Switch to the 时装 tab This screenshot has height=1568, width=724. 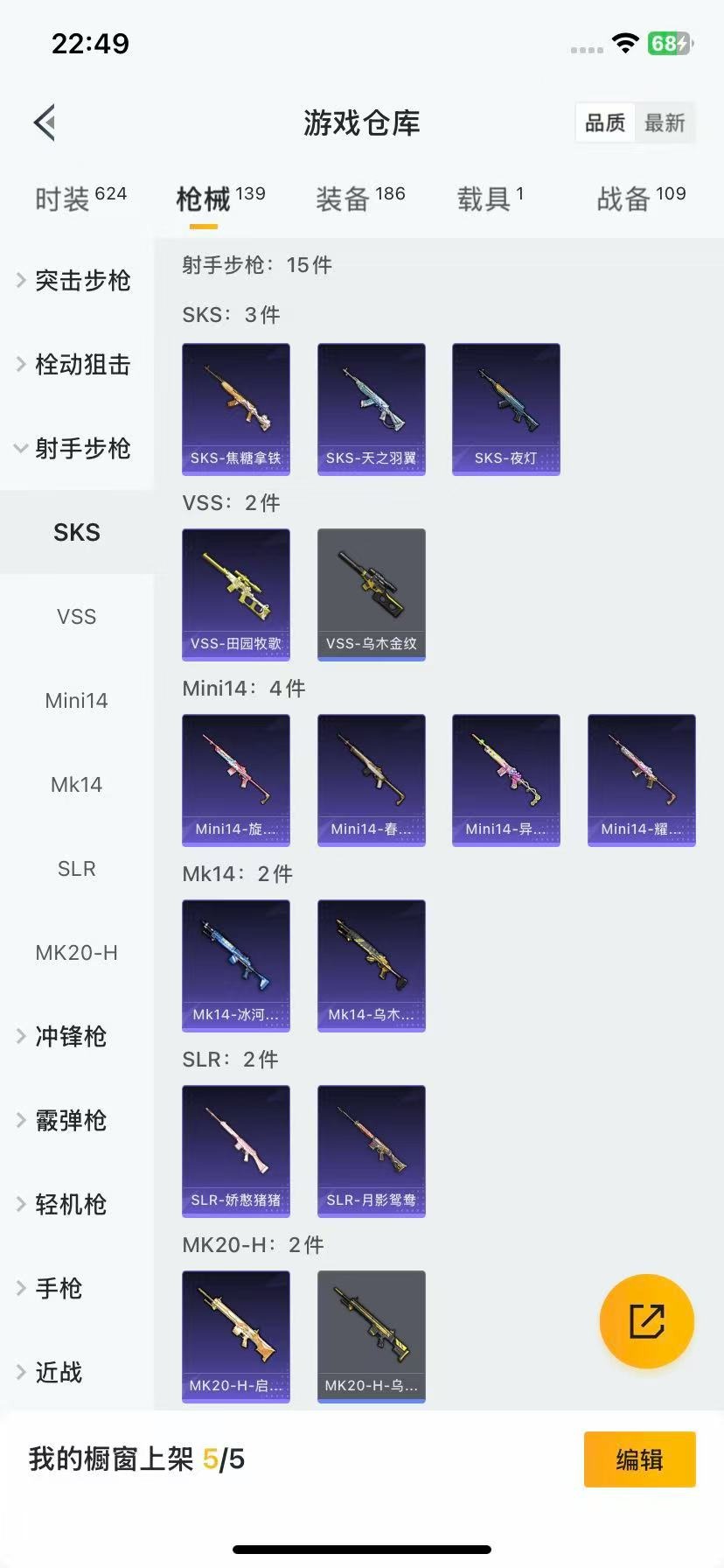coord(80,199)
